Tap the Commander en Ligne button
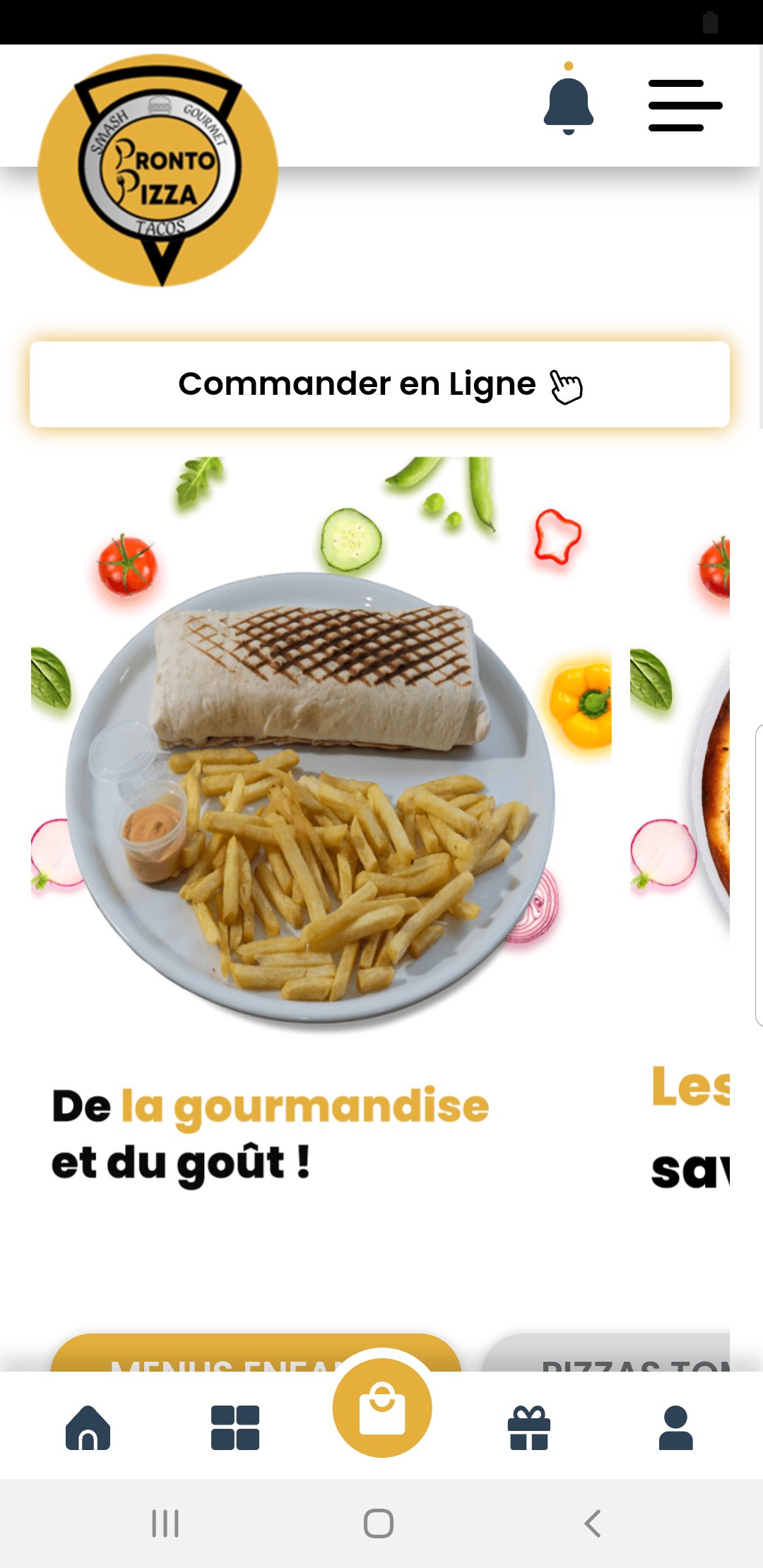763x1568 pixels. [379, 384]
